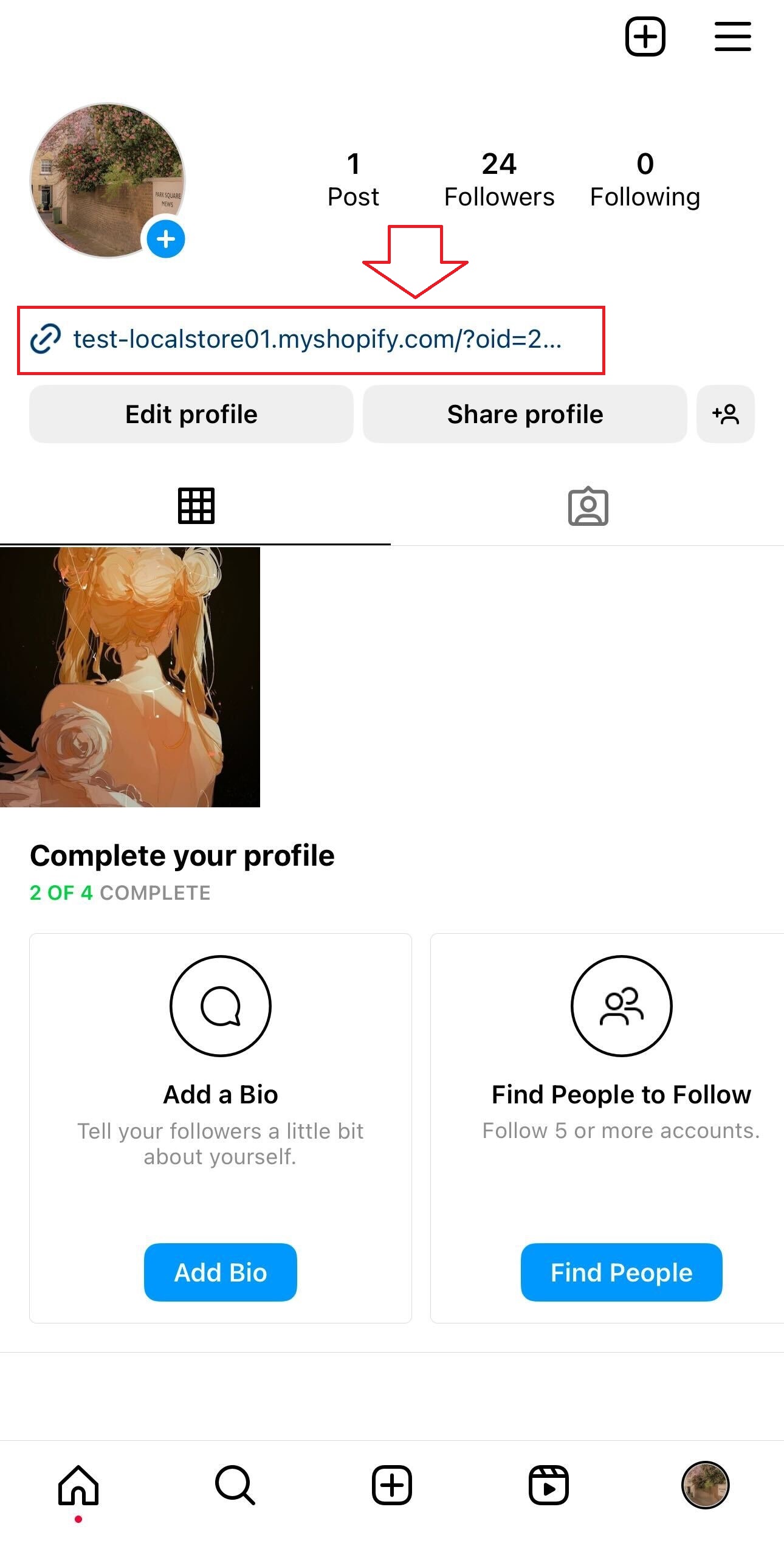This screenshot has height=1549, width=784.
Task: Open the create new post icon in header
Action: click(645, 37)
